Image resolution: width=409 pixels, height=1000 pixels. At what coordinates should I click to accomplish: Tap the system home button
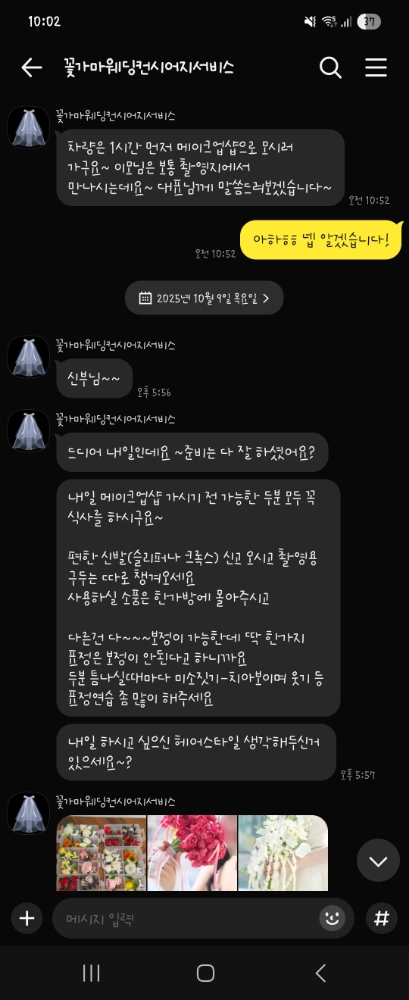tap(205, 973)
